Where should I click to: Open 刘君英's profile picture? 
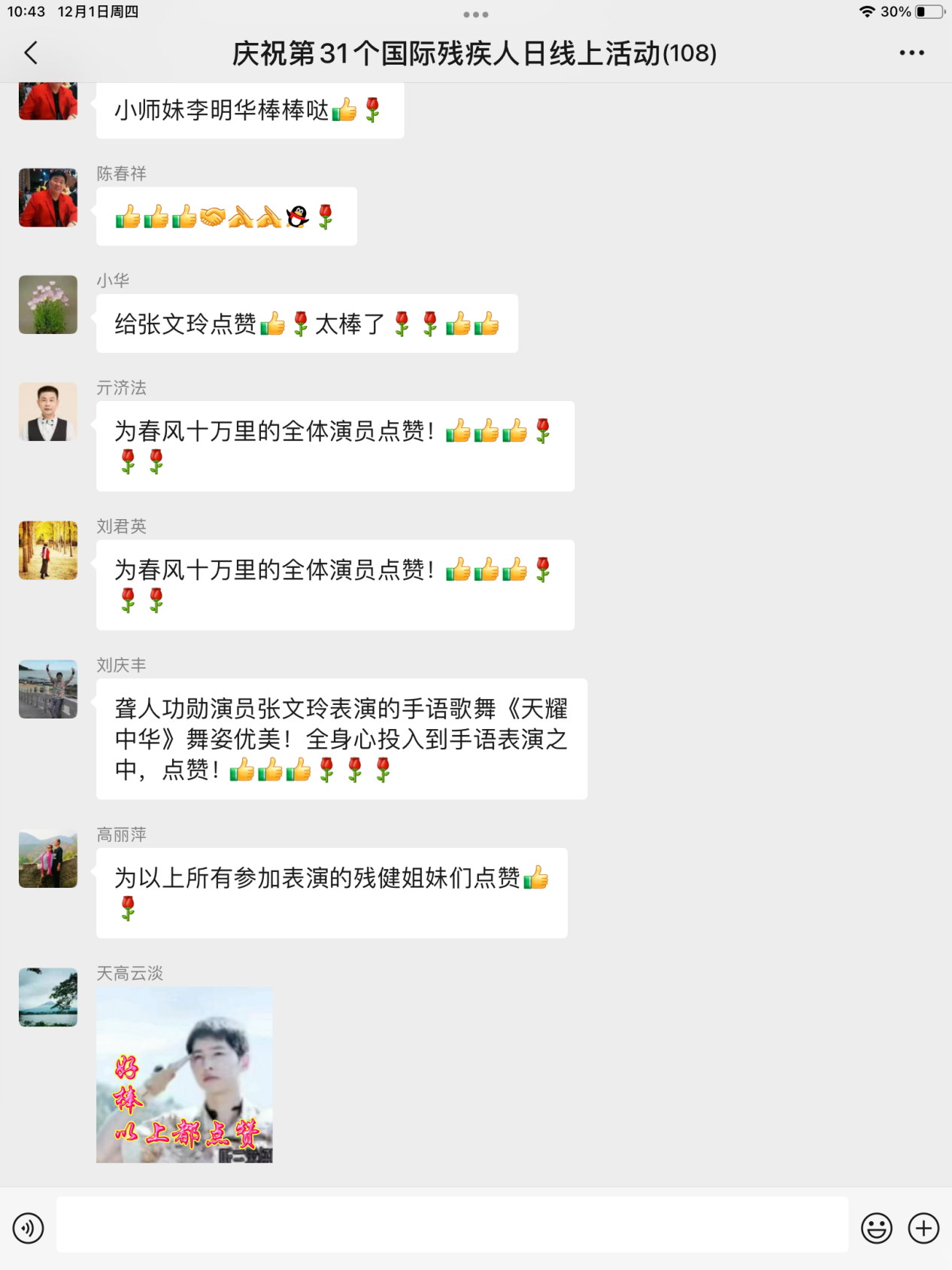[x=48, y=550]
